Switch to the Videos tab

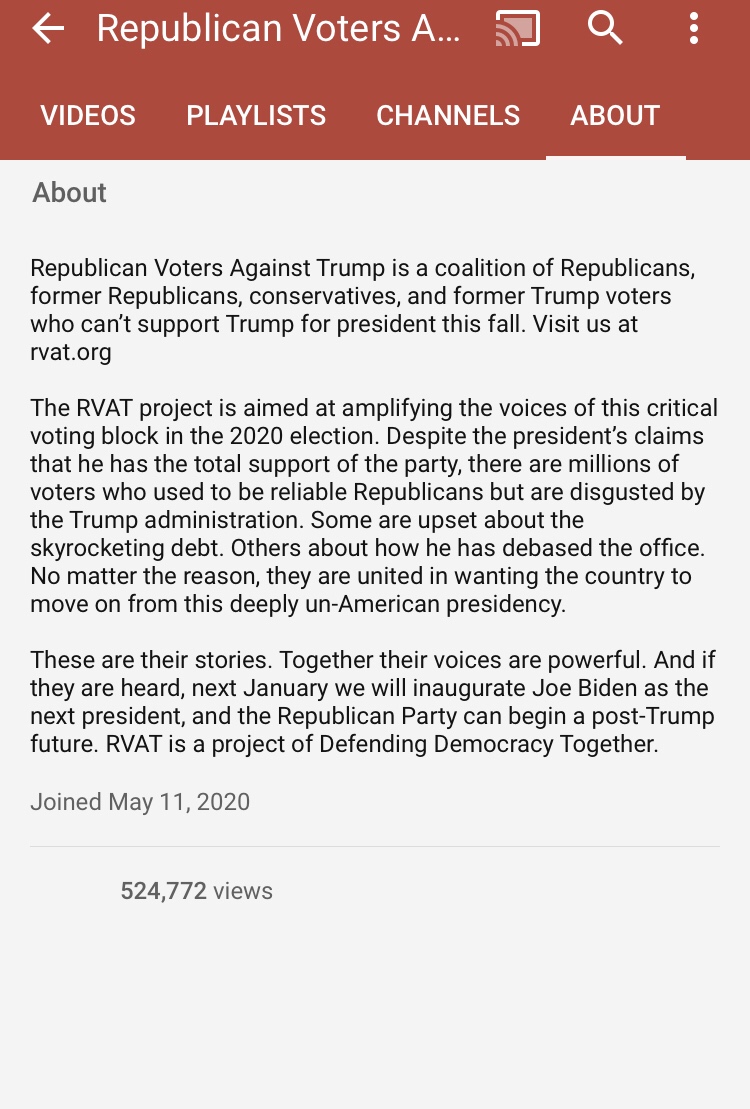coord(88,115)
